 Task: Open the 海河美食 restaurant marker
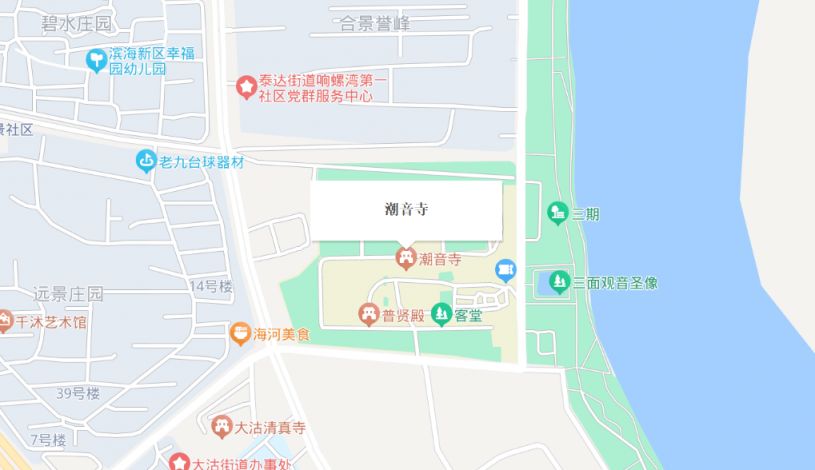click(240, 333)
